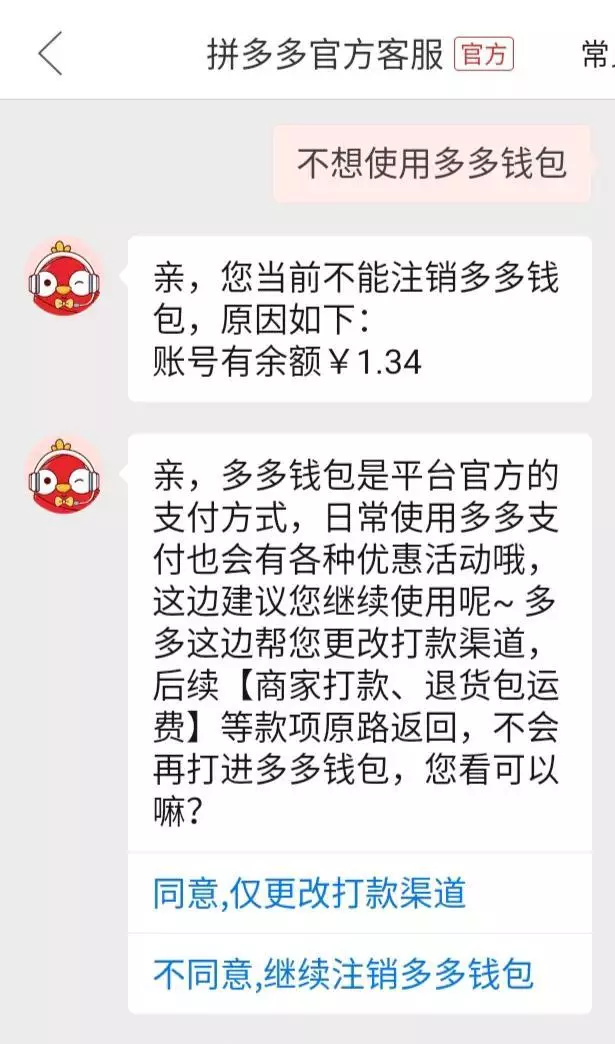Image resolution: width=615 pixels, height=1044 pixels.
Task: Choose 不同意,继续注销多多钱包 option
Action: pos(359,974)
